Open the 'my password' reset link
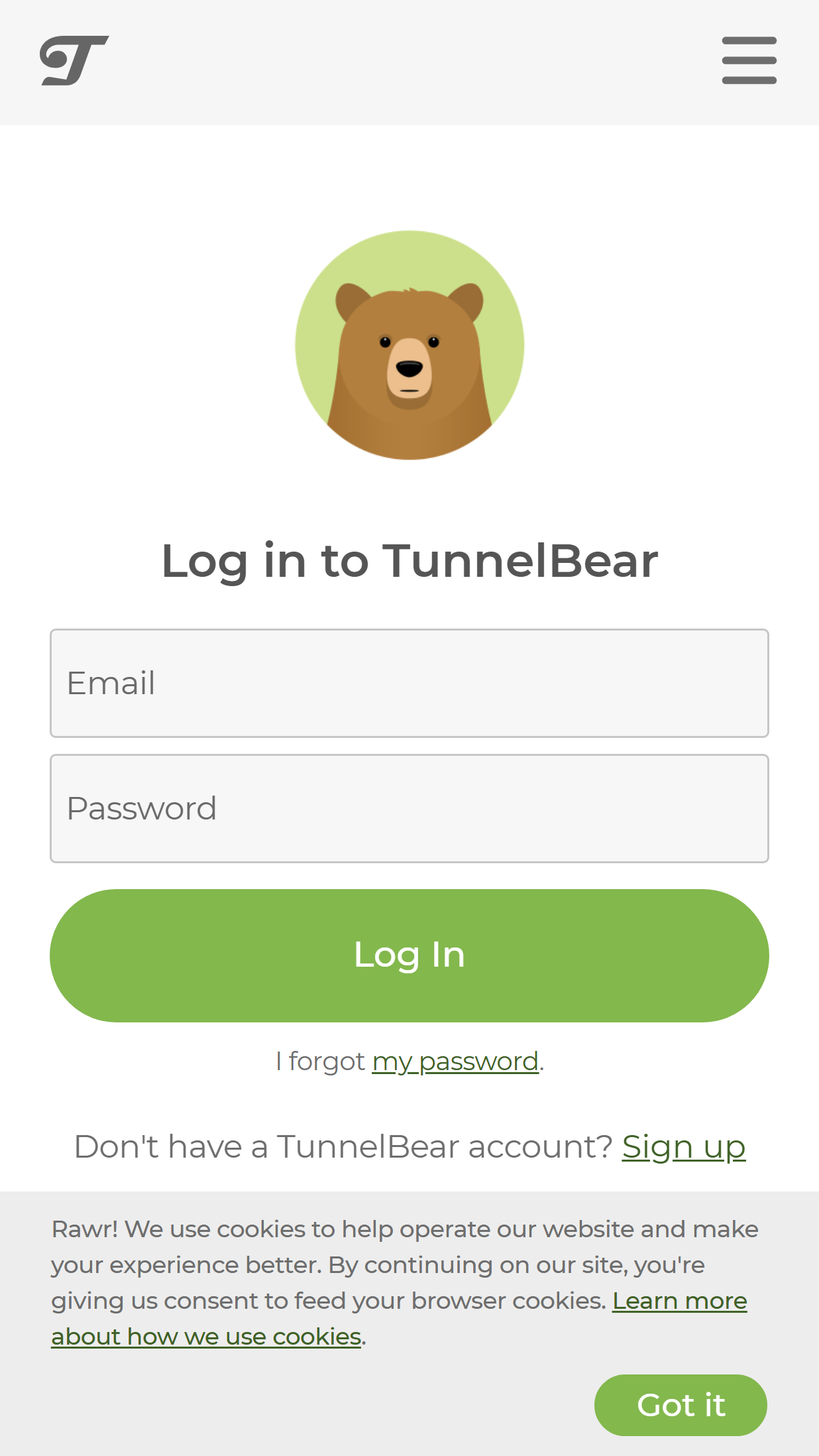Viewport: 819px width, 1456px height. [x=455, y=1062]
